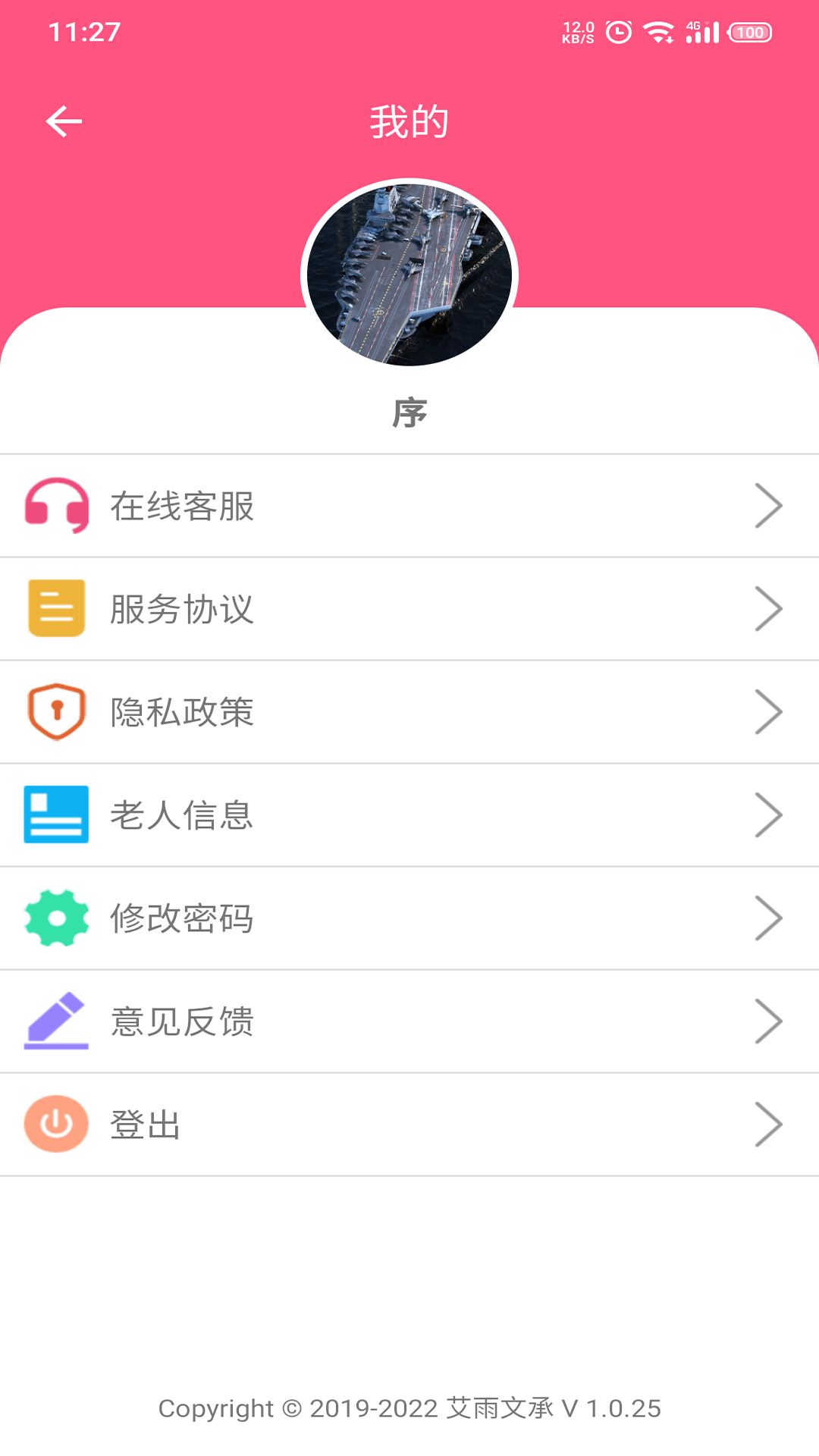Image resolution: width=819 pixels, height=1456 pixels.
Task: Tap the back arrow in the header
Action: (64, 120)
